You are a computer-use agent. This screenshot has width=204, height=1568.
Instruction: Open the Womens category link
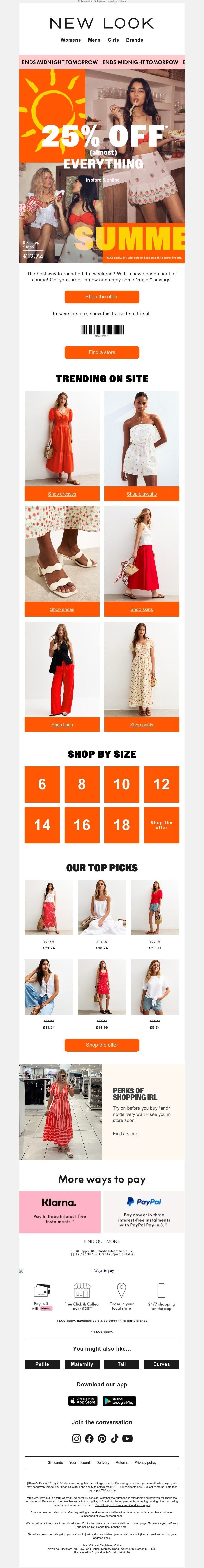(x=70, y=40)
